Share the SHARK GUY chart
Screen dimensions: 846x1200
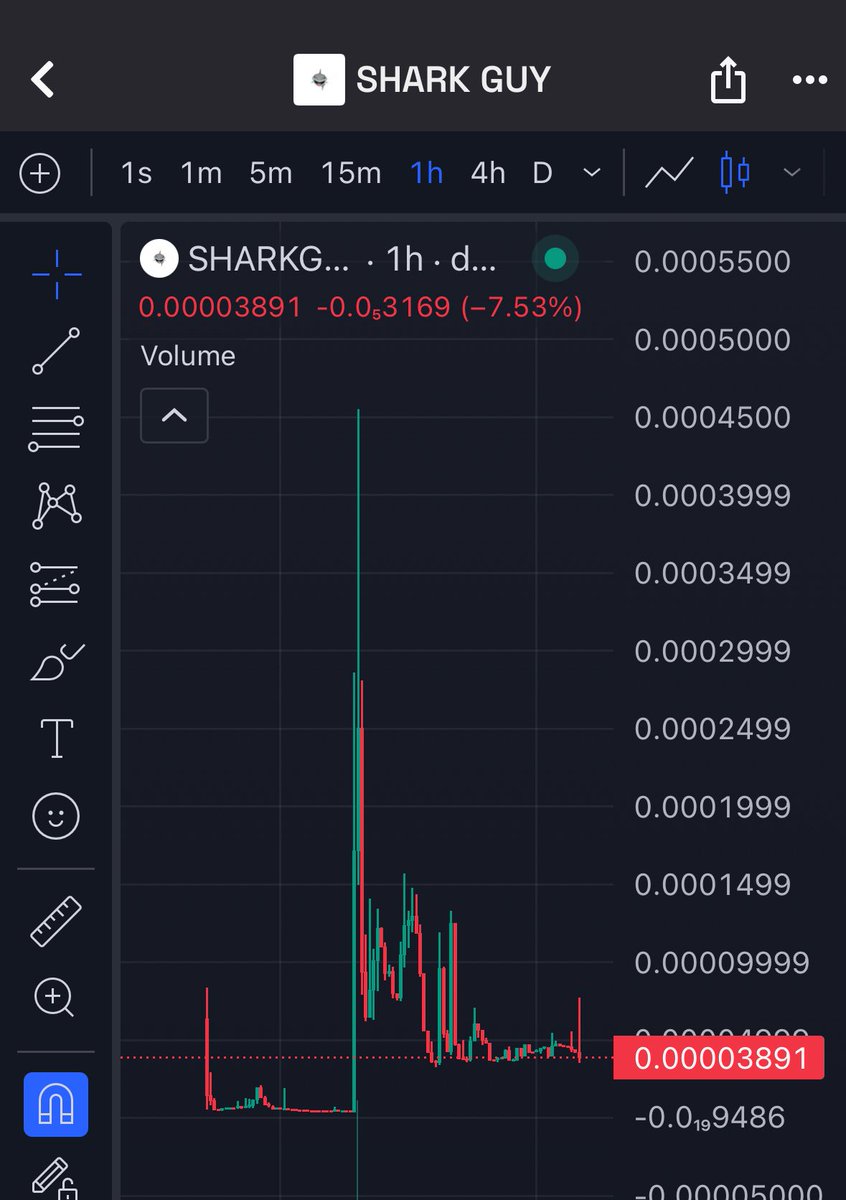[x=728, y=80]
